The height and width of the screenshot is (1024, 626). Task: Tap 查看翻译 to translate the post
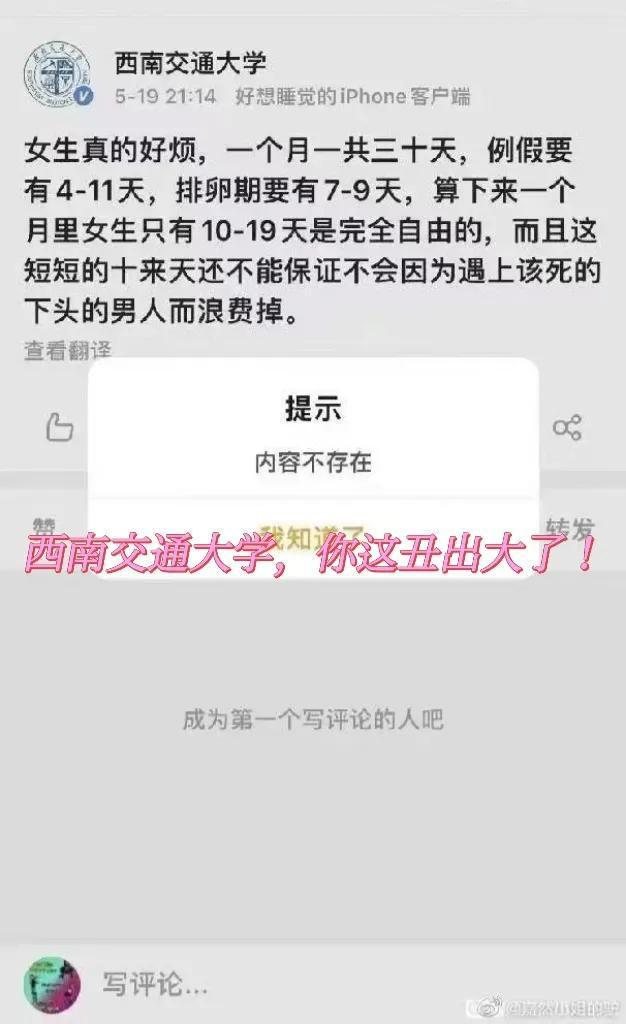click(67, 350)
